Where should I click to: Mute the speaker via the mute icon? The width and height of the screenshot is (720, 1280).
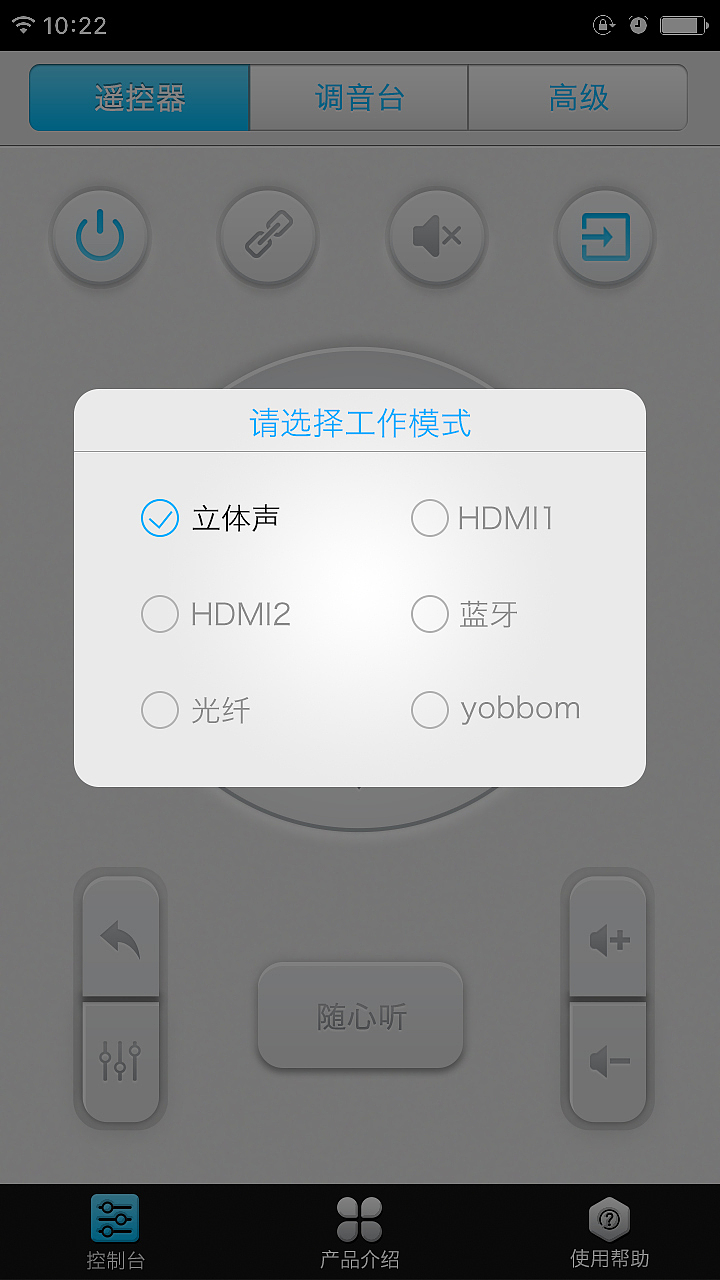pyautogui.click(x=437, y=237)
